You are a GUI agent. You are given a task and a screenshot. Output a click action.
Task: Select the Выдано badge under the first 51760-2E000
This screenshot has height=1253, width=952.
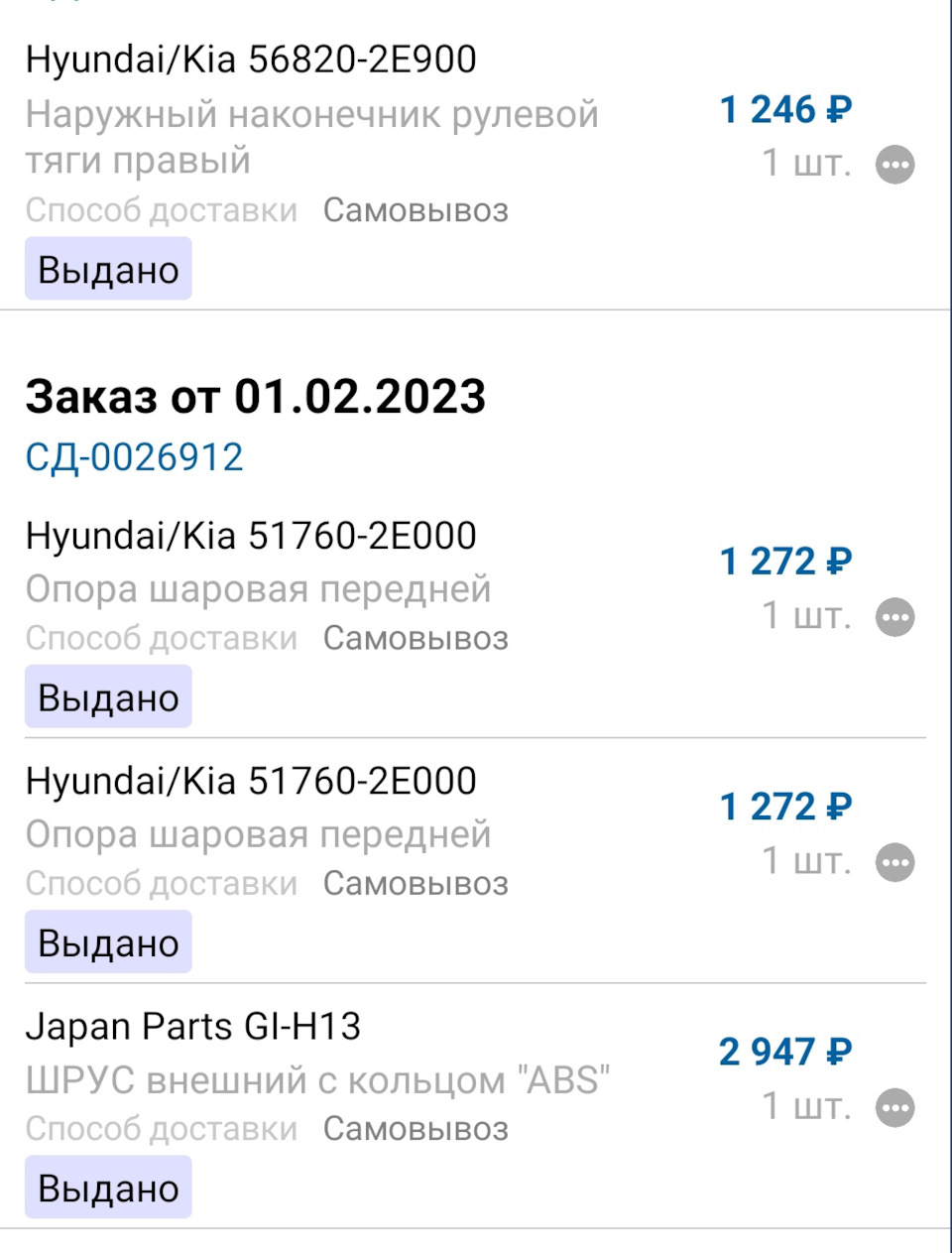pyautogui.click(x=107, y=696)
